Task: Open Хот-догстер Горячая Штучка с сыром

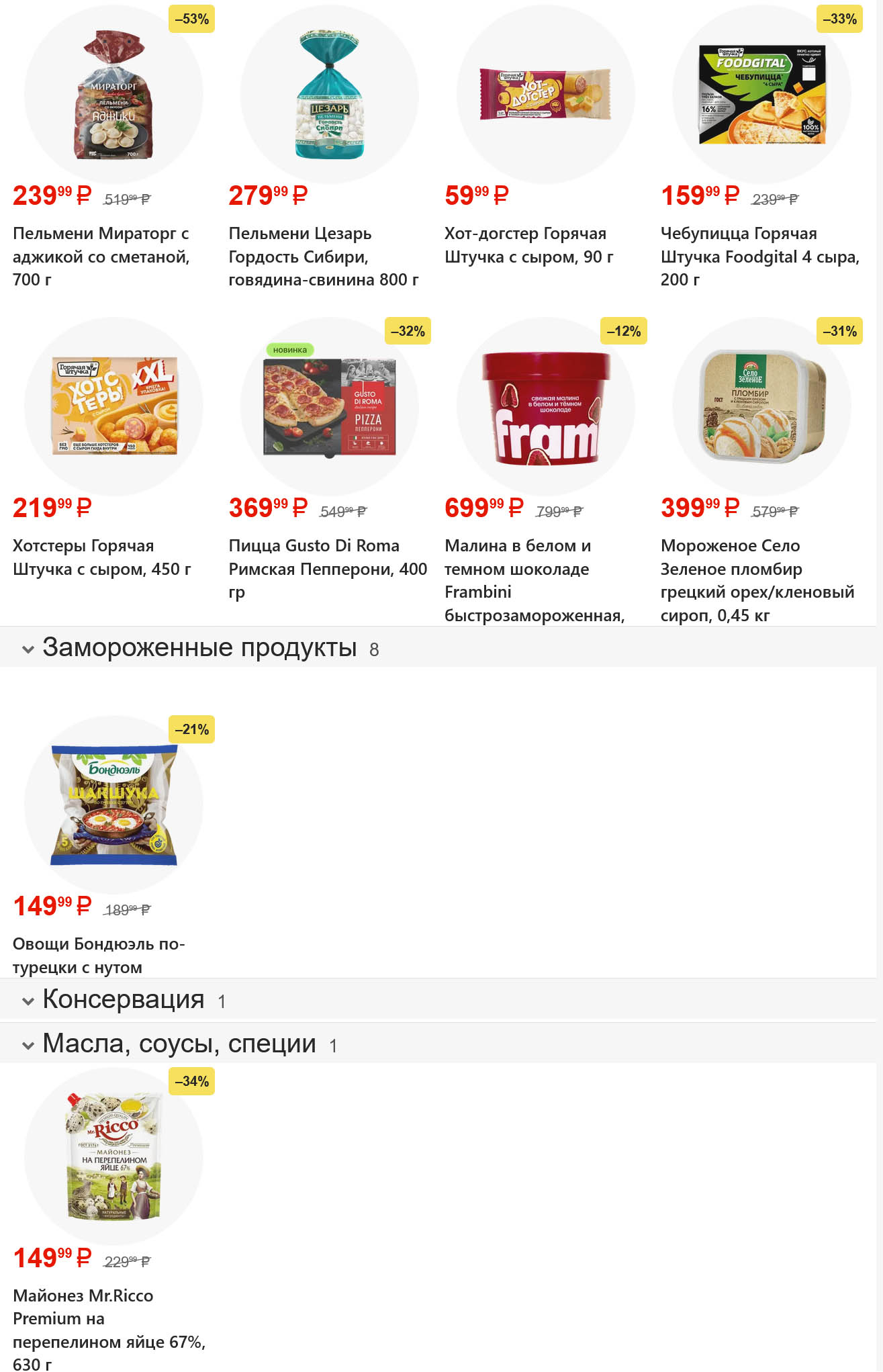Action: pyautogui.click(x=545, y=95)
